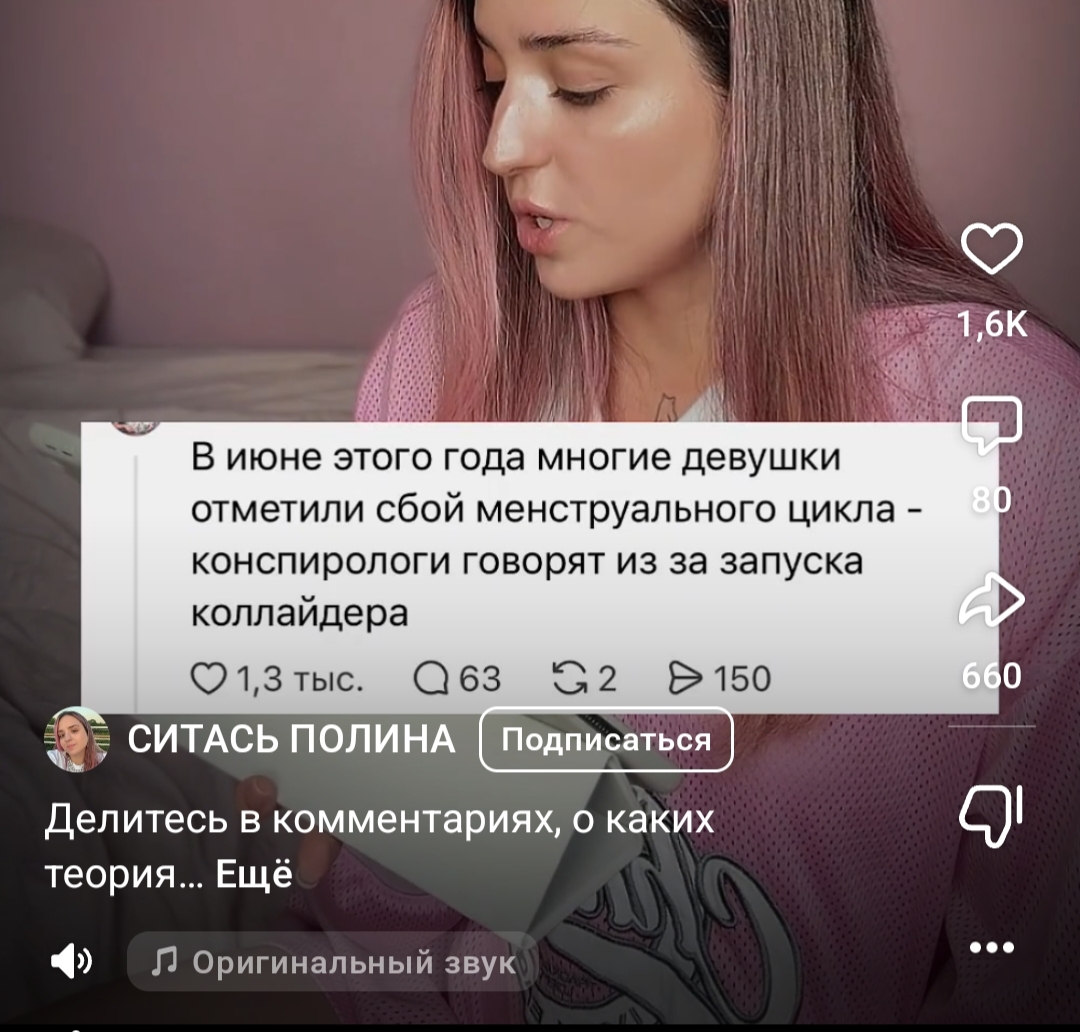The height and width of the screenshot is (1032, 1080).
Task: Open СИТАСЬ ПОЛИНА profile avatar
Action: tap(76, 739)
